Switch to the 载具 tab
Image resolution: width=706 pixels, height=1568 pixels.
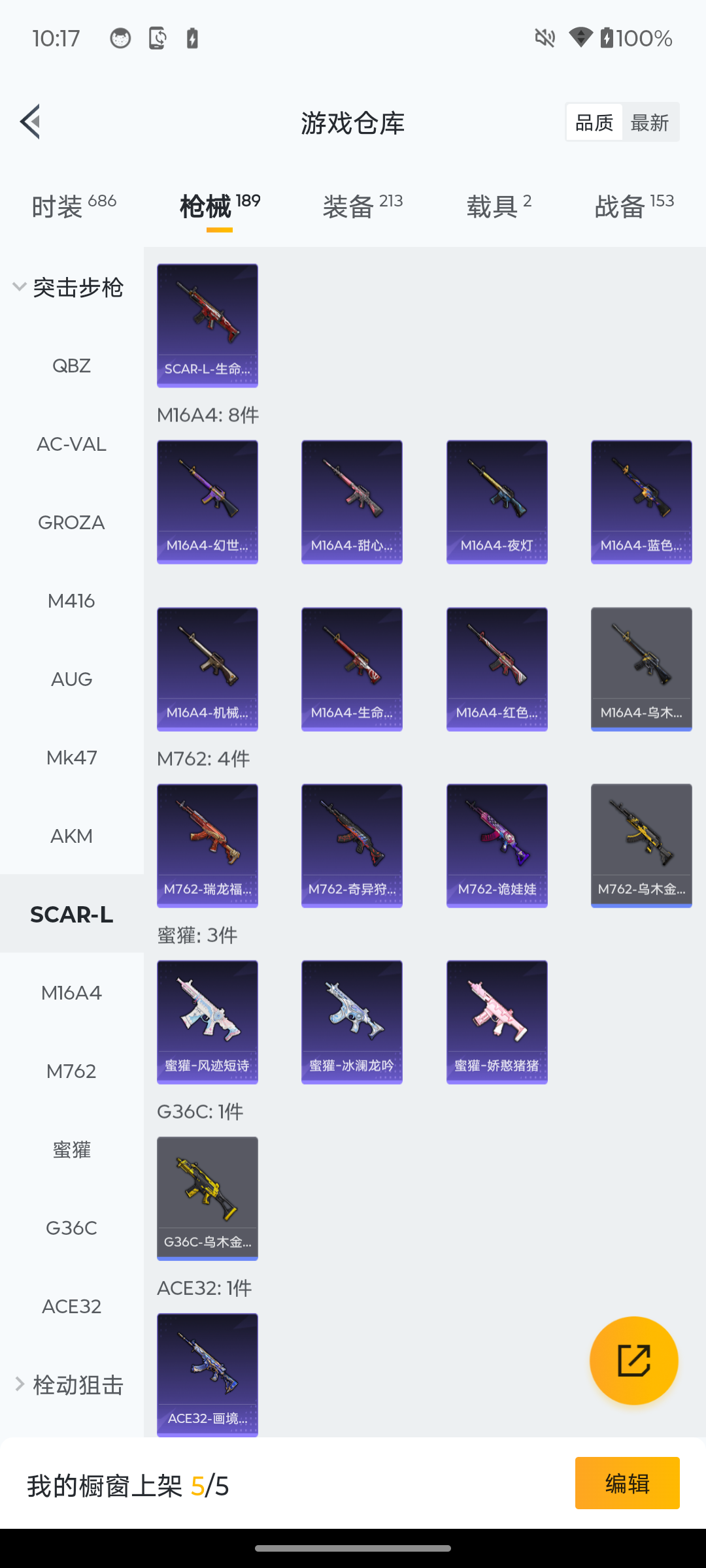(x=499, y=206)
